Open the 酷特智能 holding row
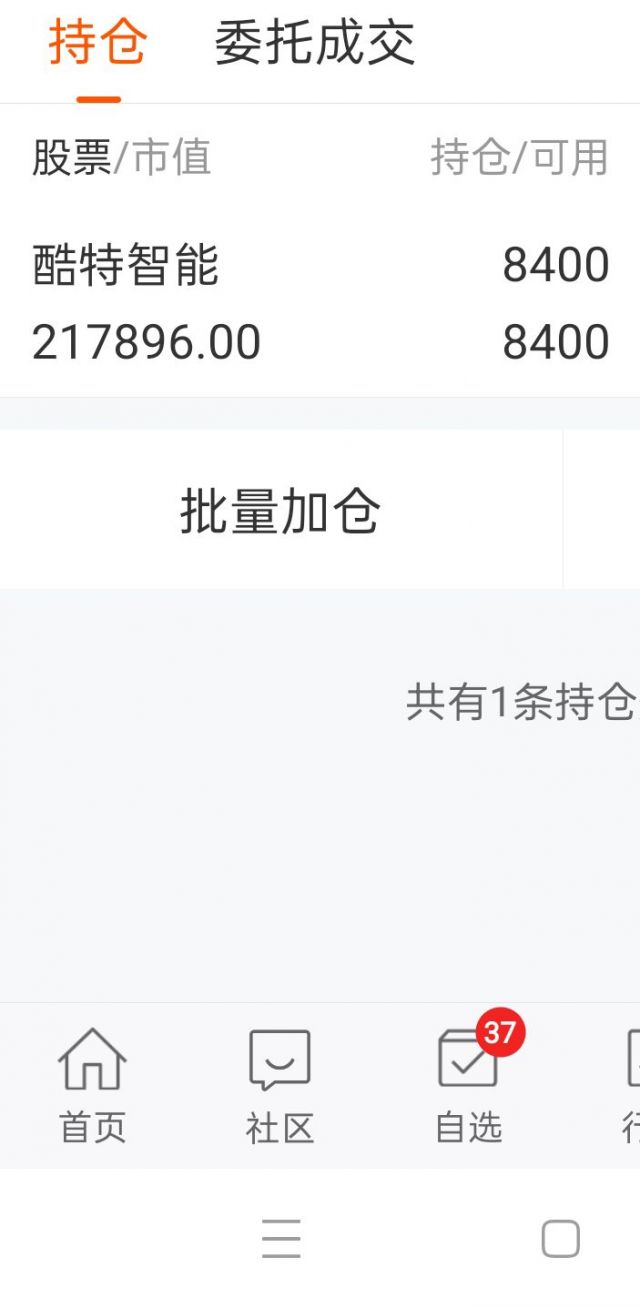The image size is (640, 1308). tap(320, 304)
